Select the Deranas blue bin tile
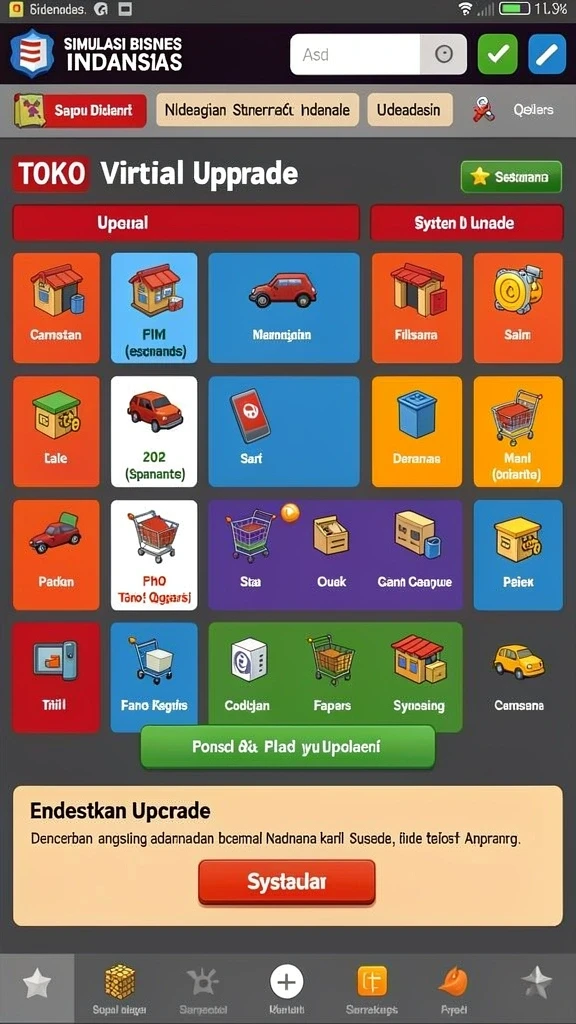This screenshot has width=576, height=1024. (x=417, y=431)
